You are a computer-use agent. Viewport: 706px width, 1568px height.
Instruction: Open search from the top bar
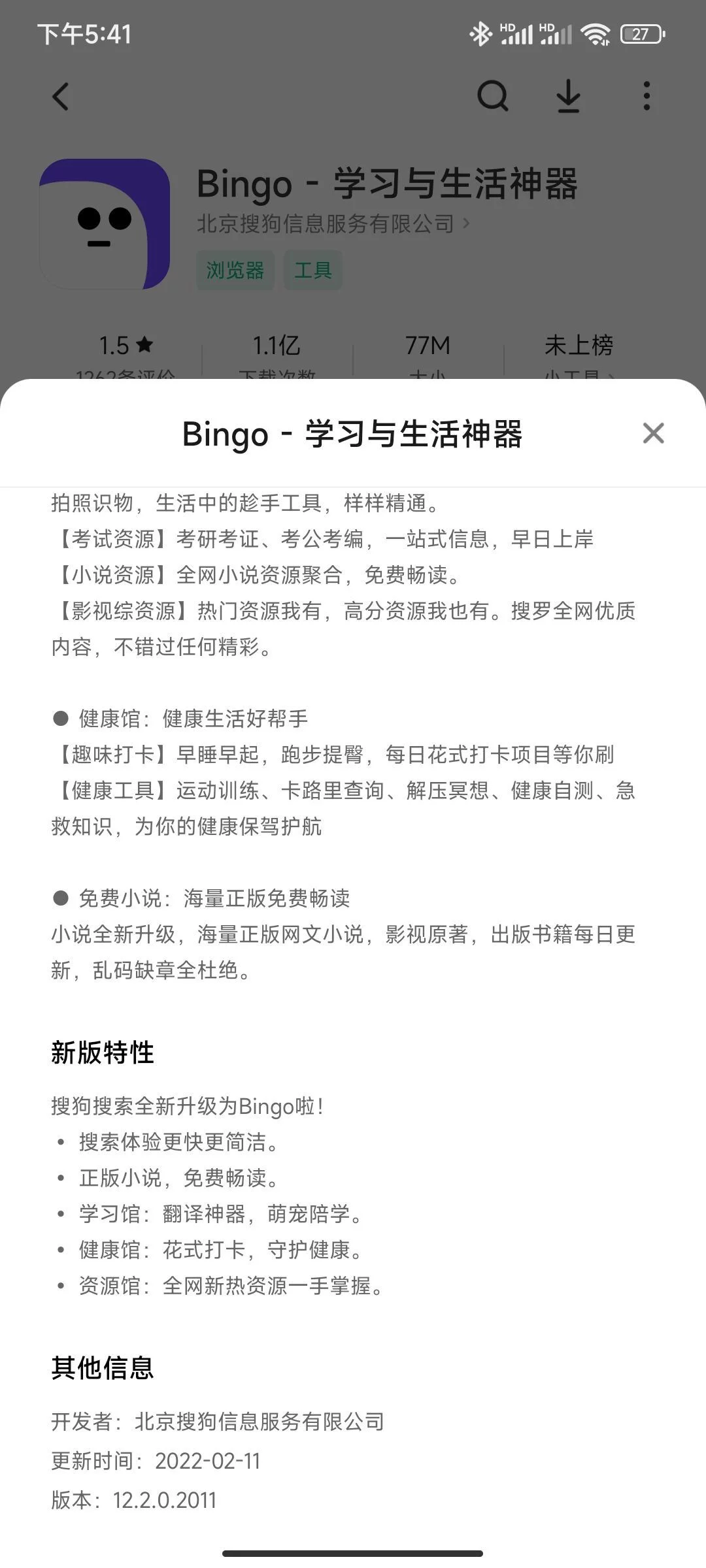(493, 97)
